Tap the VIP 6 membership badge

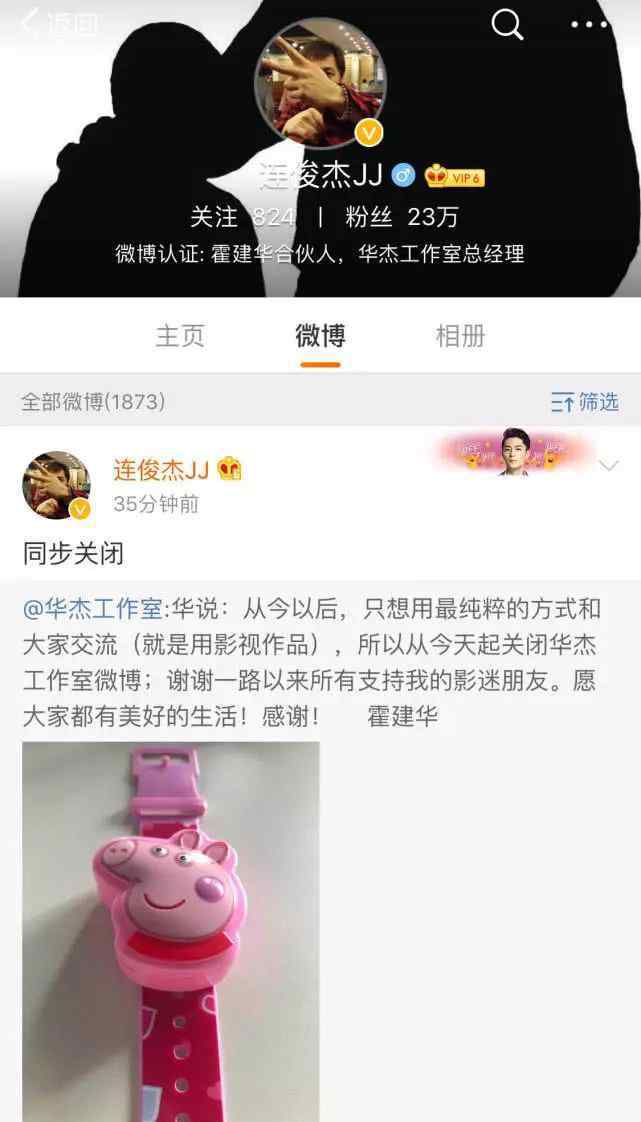pyautogui.click(x=455, y=177)
